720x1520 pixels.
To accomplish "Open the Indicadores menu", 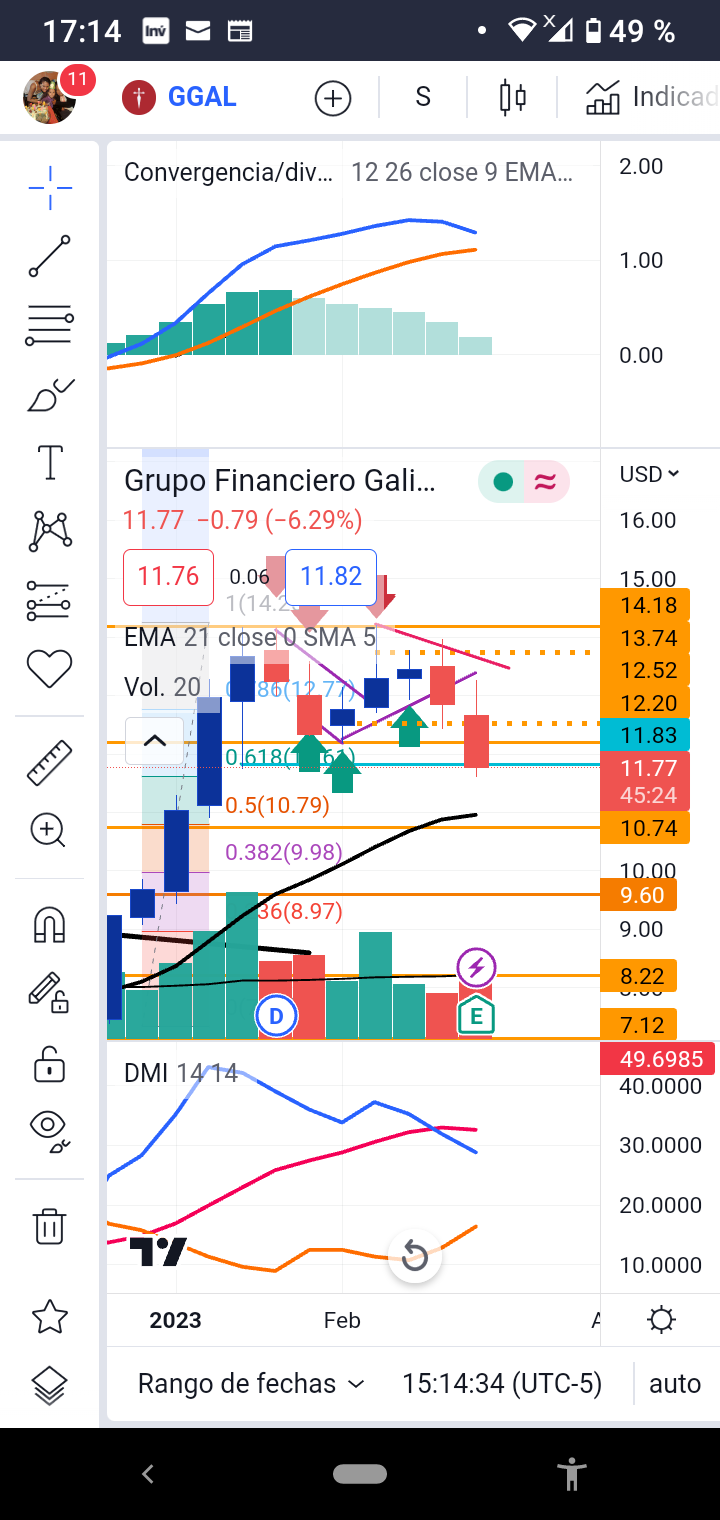I will click(650, 97).
